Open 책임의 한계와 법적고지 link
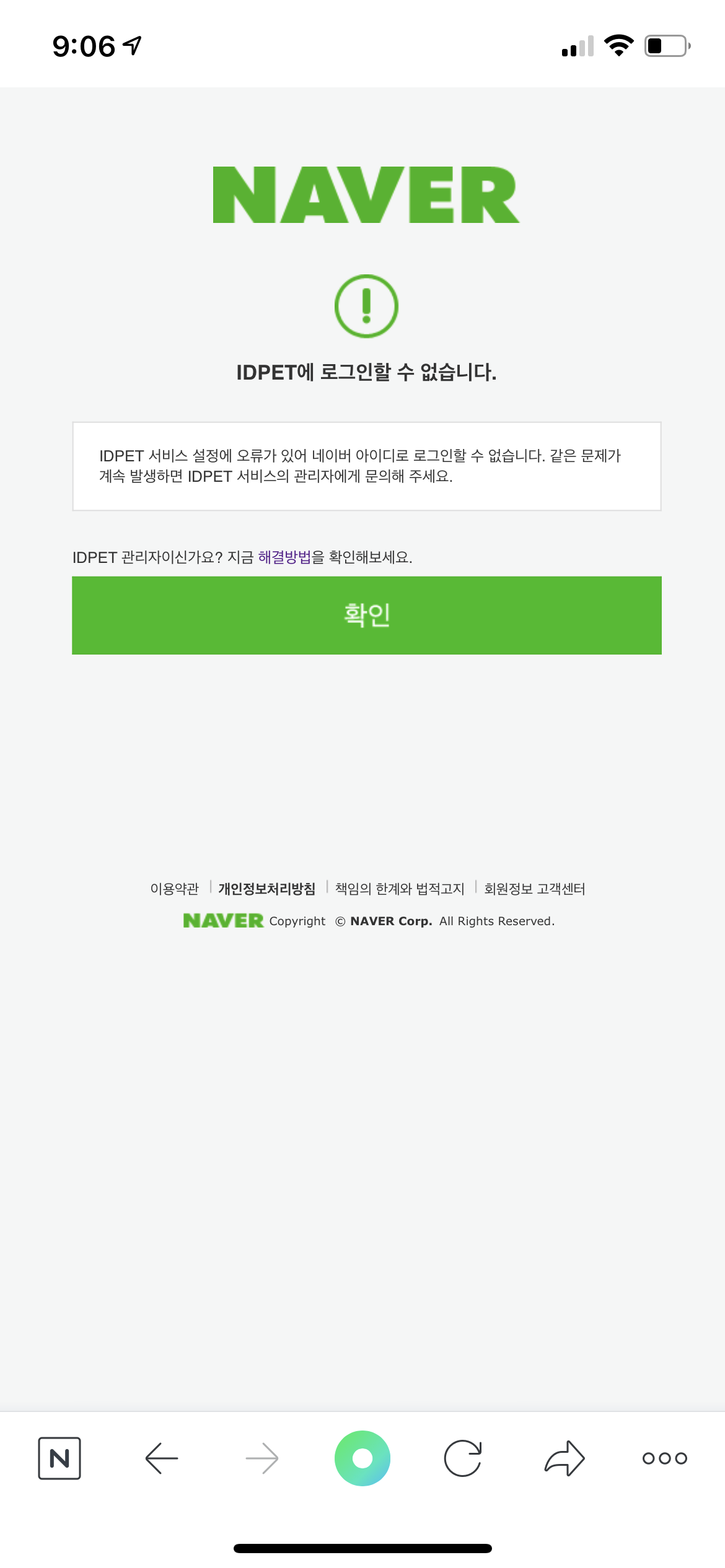 pyautogui.click(x=400, y=889)
